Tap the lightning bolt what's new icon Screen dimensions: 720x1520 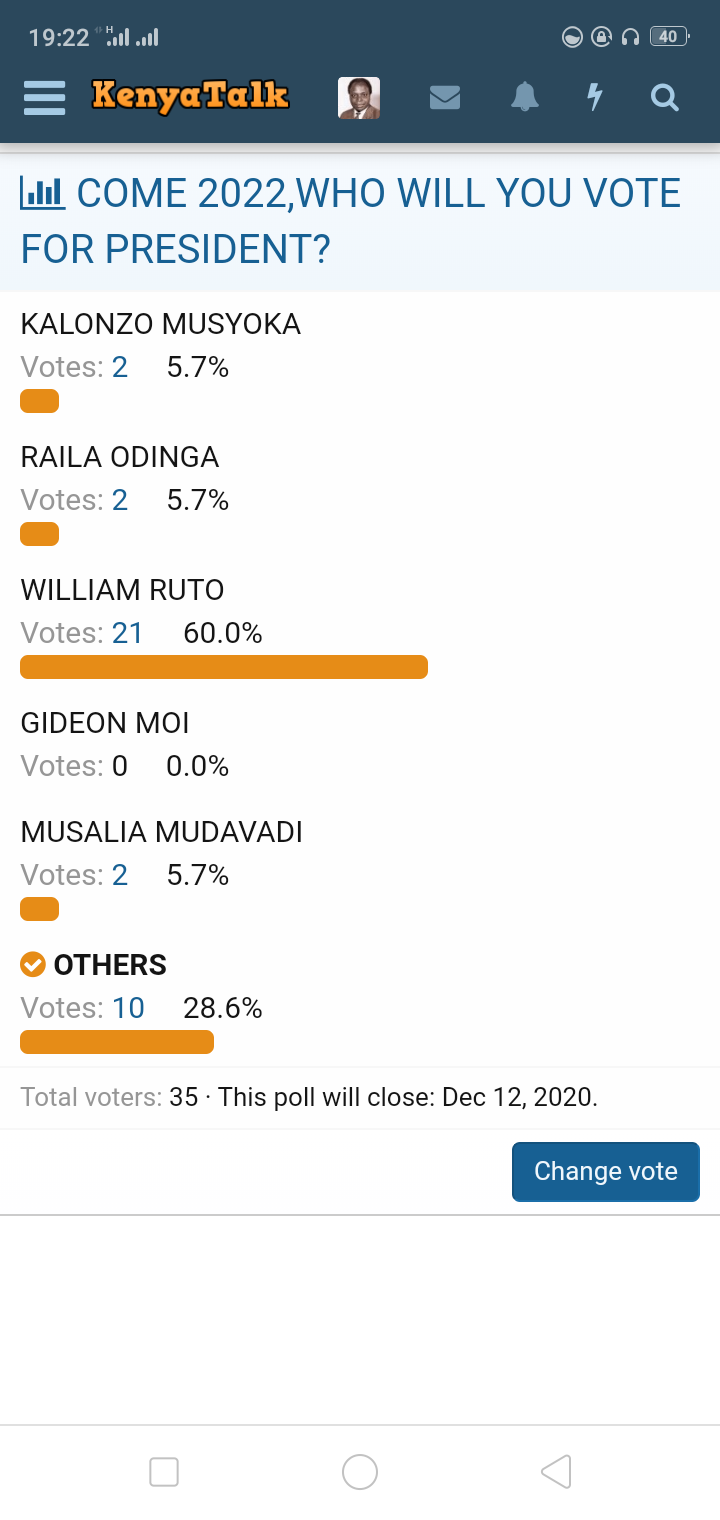pos(595,97)
